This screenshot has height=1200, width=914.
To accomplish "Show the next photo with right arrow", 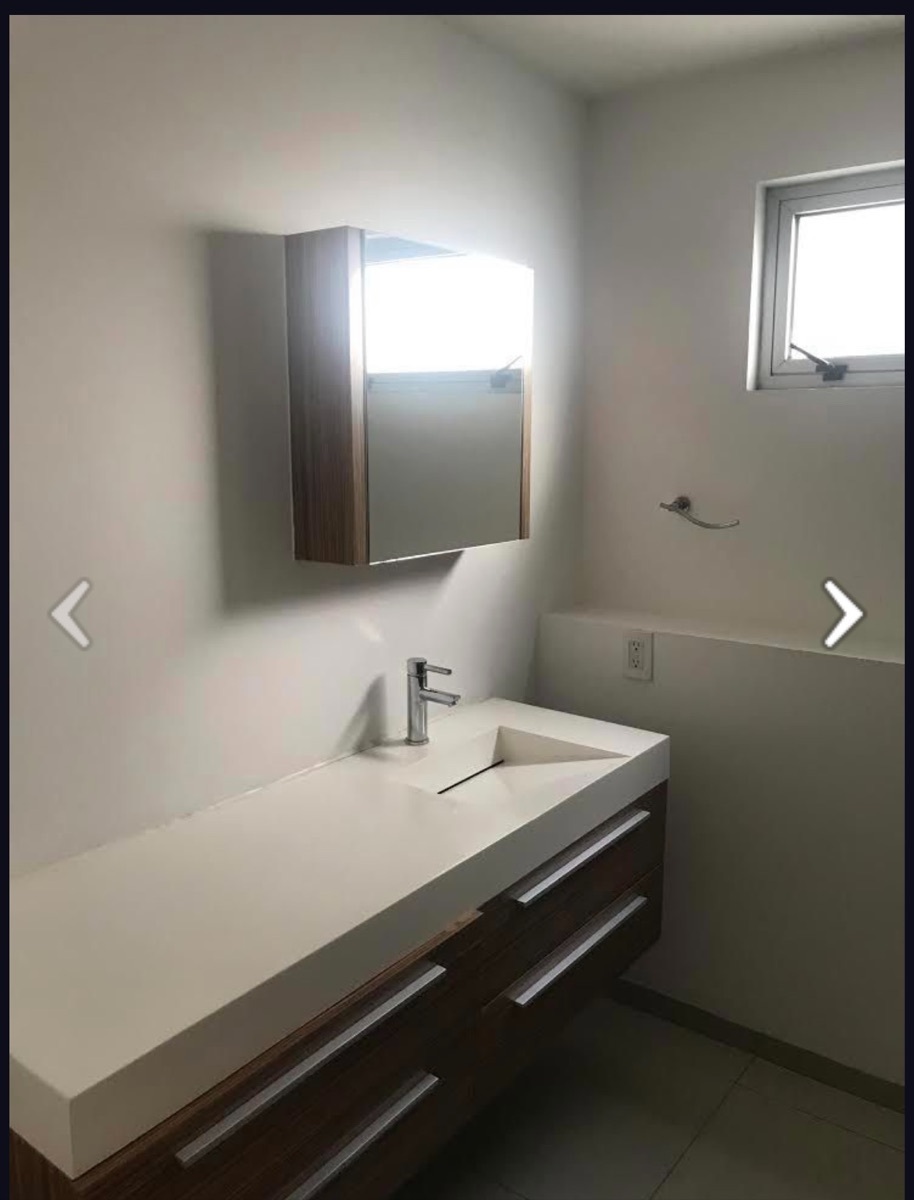I will (x=842, y=614).
